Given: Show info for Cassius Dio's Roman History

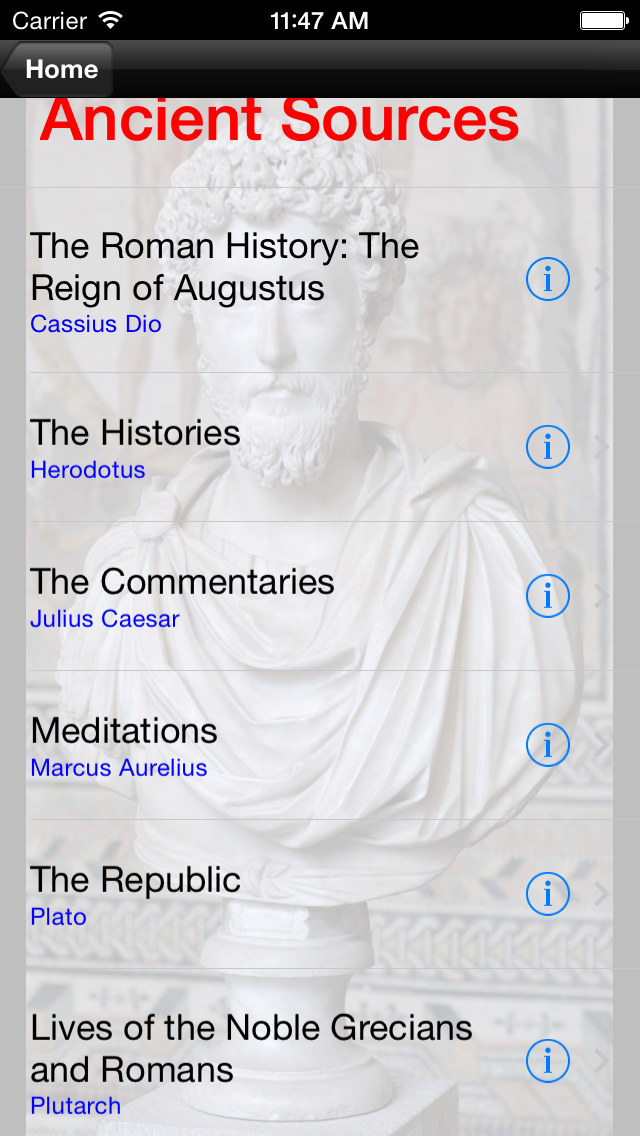Looking at the screenshot, I should tap(547, 280).
